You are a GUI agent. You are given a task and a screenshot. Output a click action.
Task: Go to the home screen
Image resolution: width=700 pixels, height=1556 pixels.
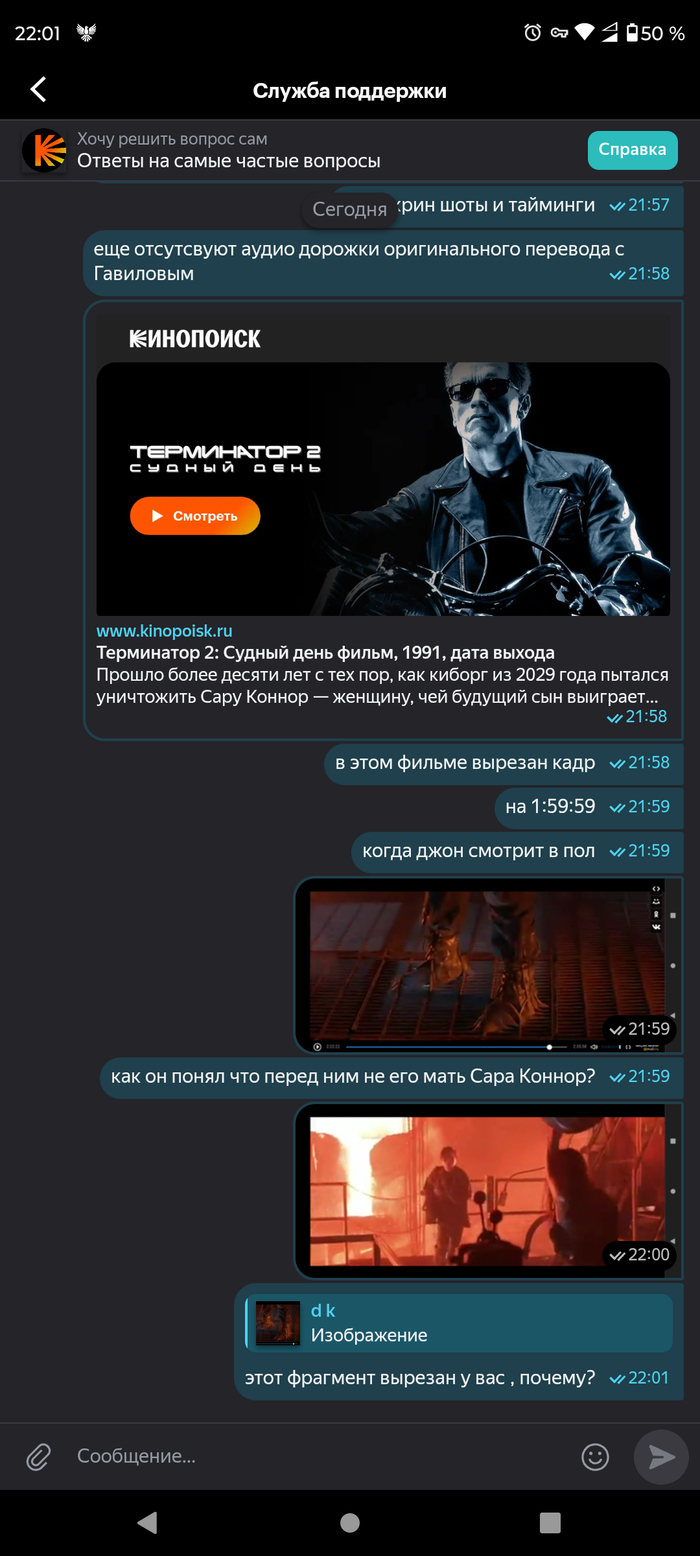350,1523
